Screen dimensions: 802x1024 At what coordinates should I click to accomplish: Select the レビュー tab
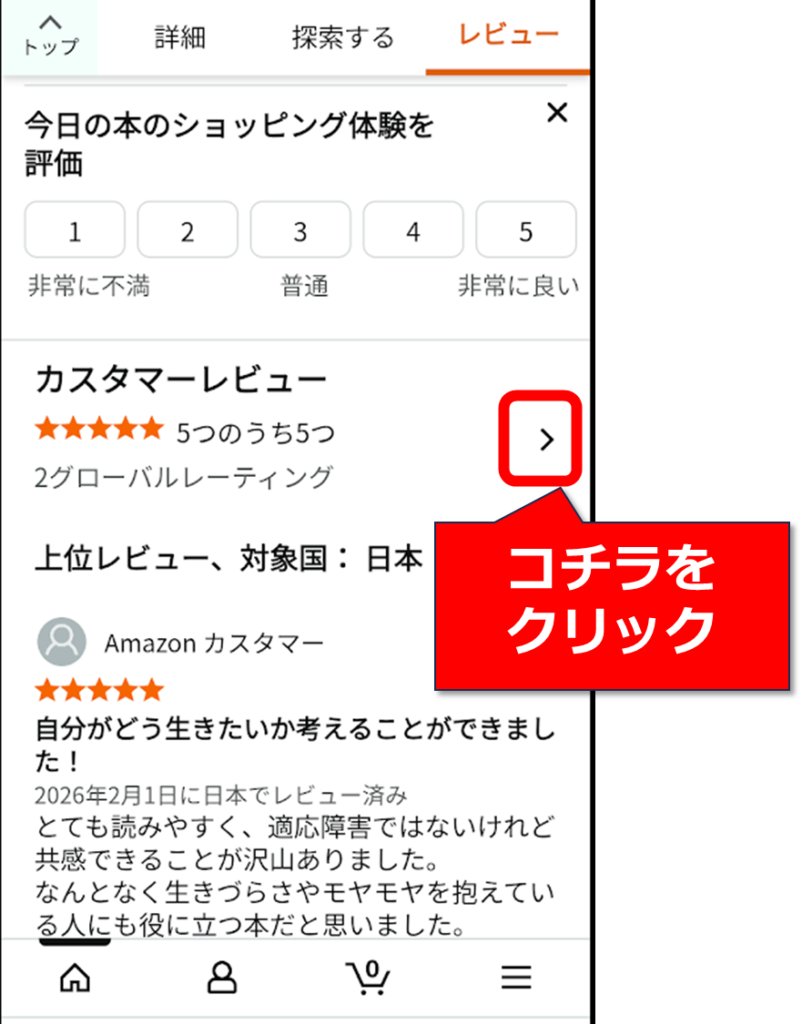pyautogui.click(x=508, y=36)
